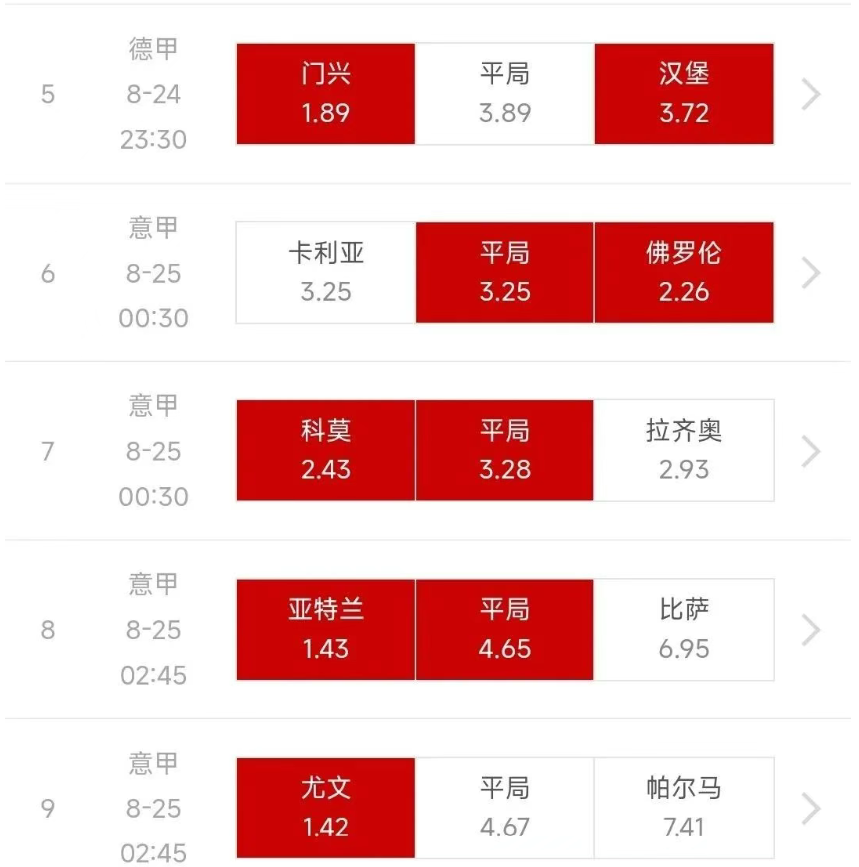Expand more bets for 尤文 vs 帕尔马
859x867 pixels.
[x=811, y=808]
